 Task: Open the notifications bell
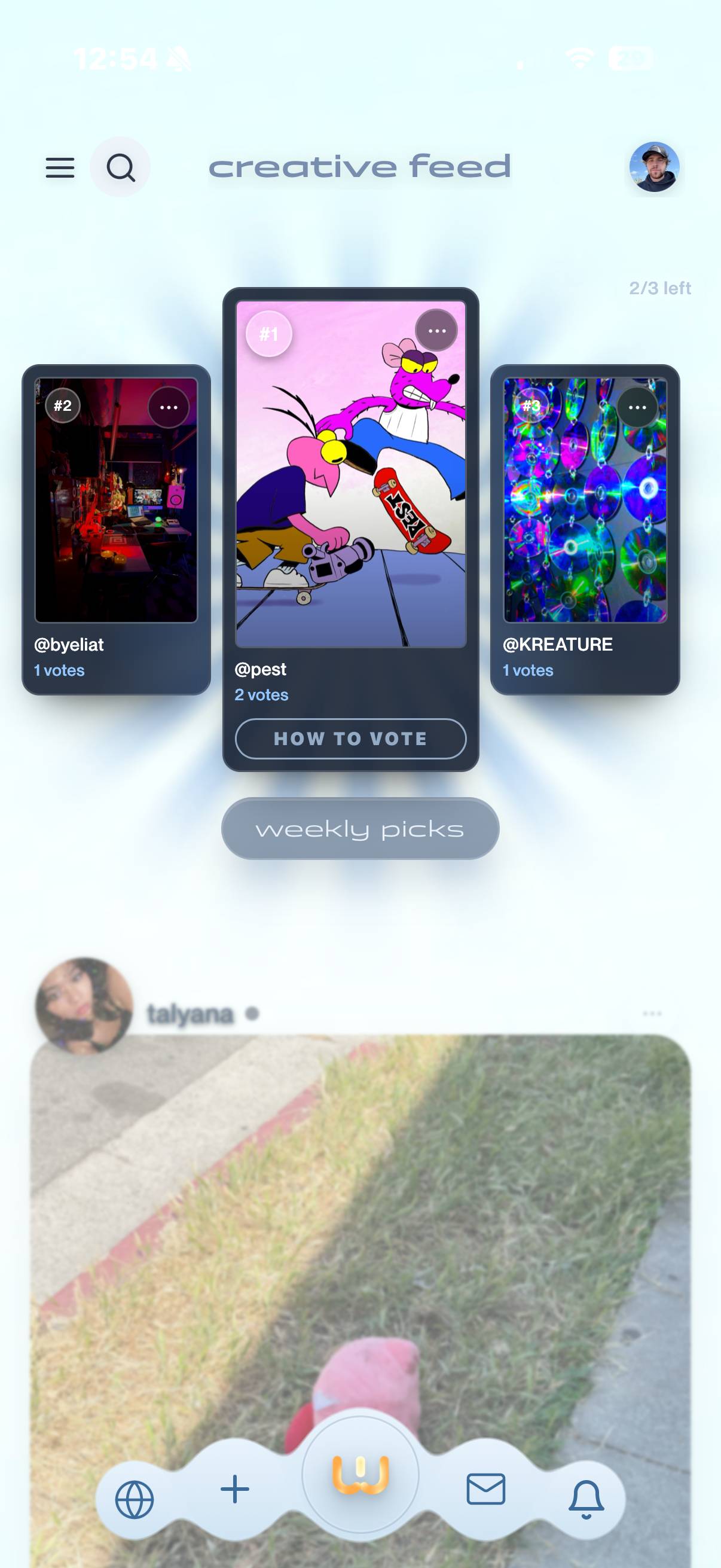[x=586, y=1499]
